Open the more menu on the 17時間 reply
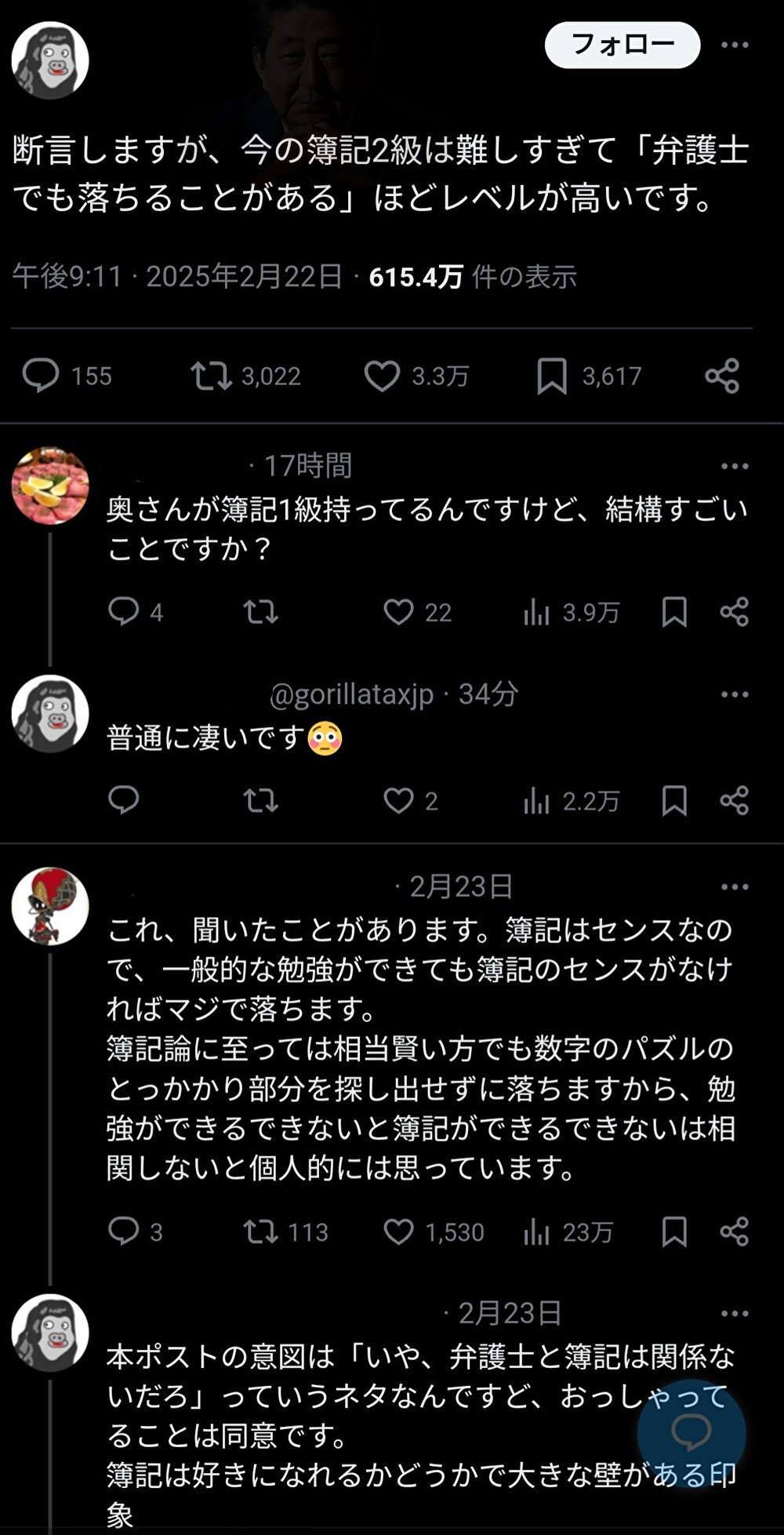 pyautogui.click(x=735, y=467)
